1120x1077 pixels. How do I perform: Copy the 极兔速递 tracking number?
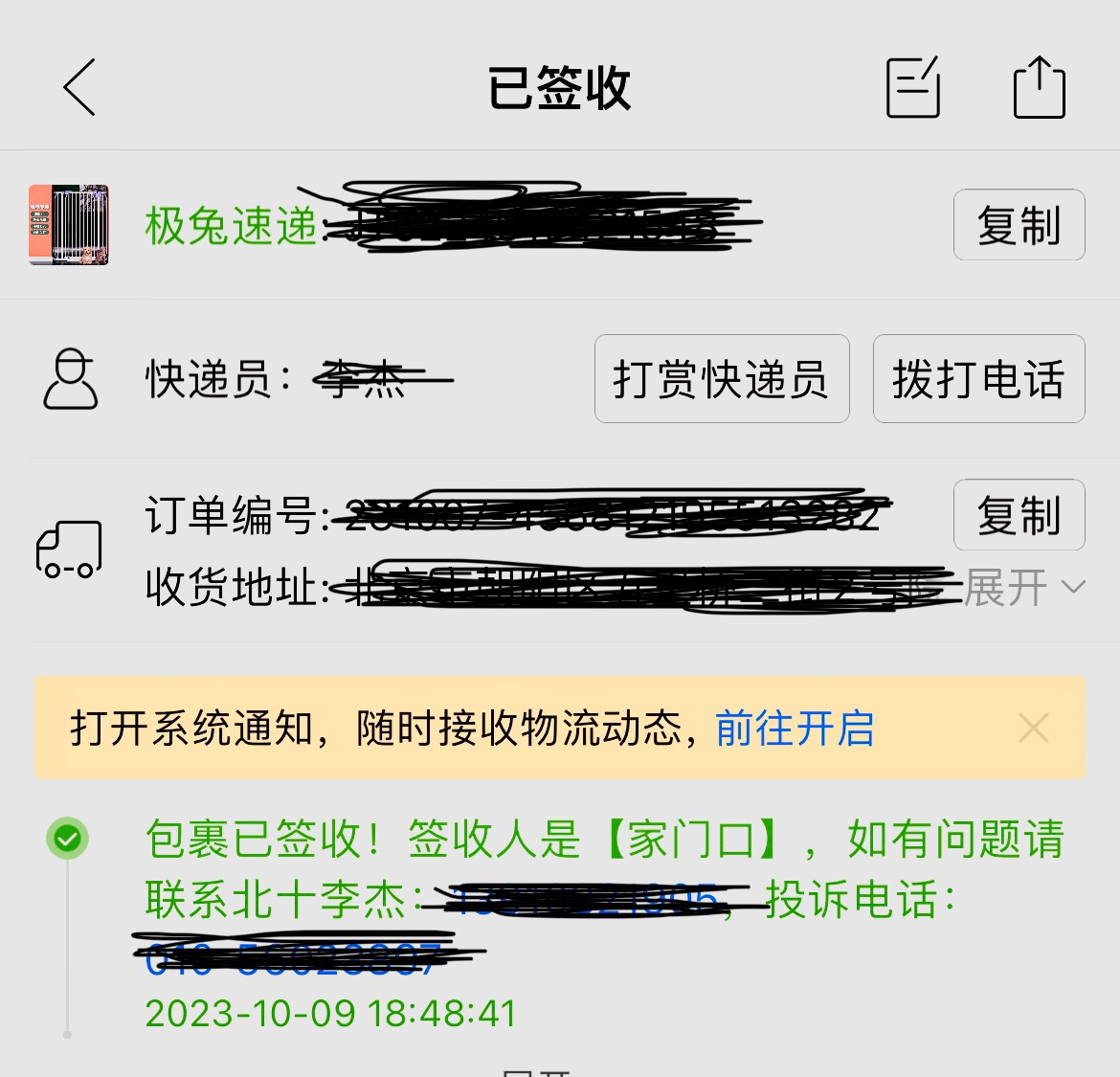(x=1019, y=226)
